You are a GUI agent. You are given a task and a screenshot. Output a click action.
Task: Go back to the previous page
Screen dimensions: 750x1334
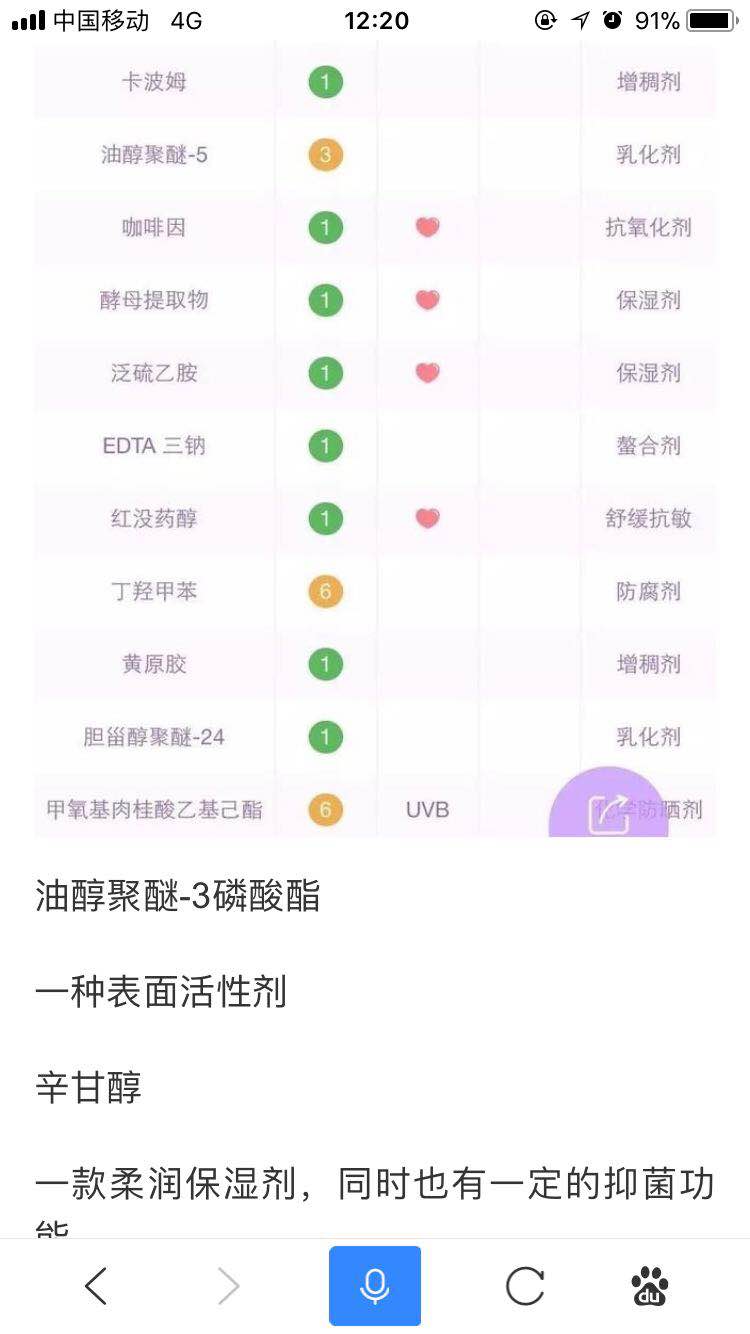(x=96, y=1286)
